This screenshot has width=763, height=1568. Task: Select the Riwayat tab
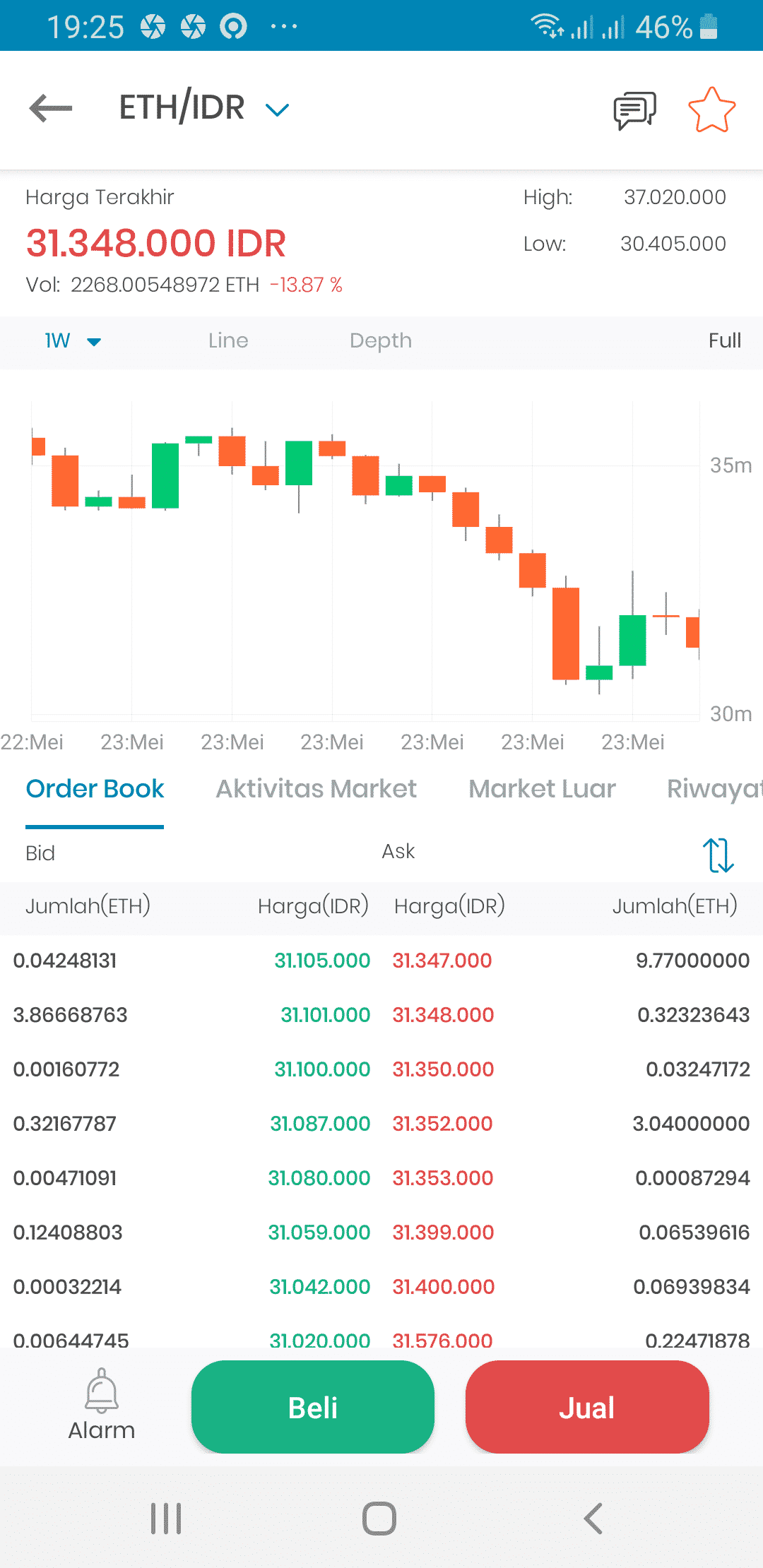click(714, 788)
